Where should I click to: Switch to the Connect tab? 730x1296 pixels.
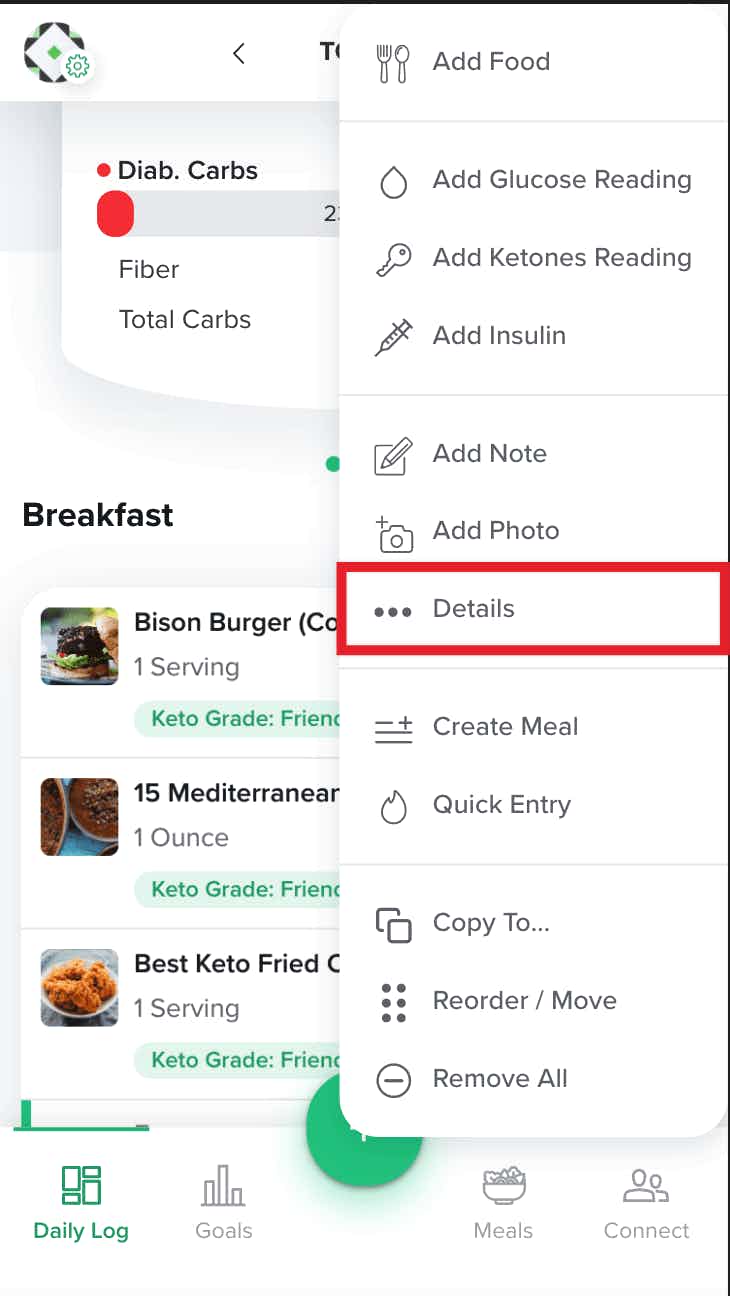click(x=646, y=1203)
